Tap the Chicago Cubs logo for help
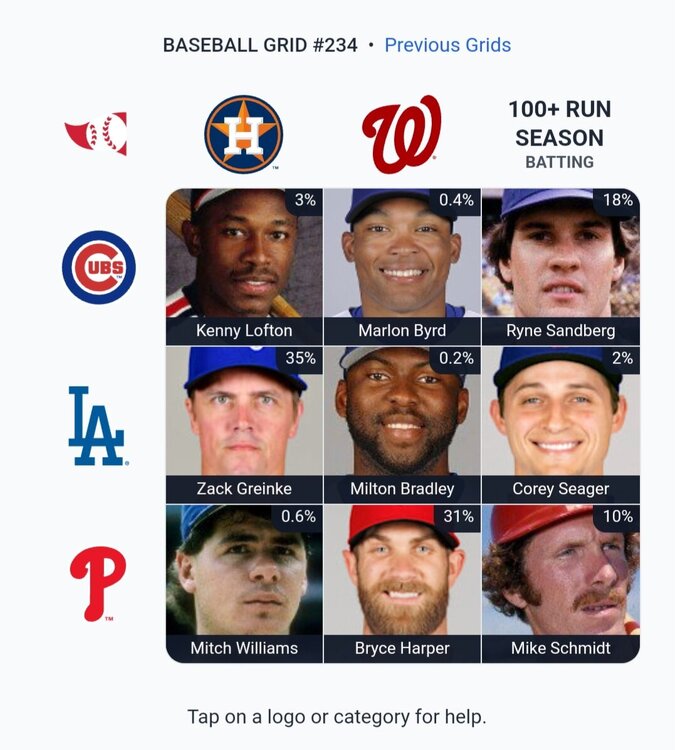 click(98, 267)
